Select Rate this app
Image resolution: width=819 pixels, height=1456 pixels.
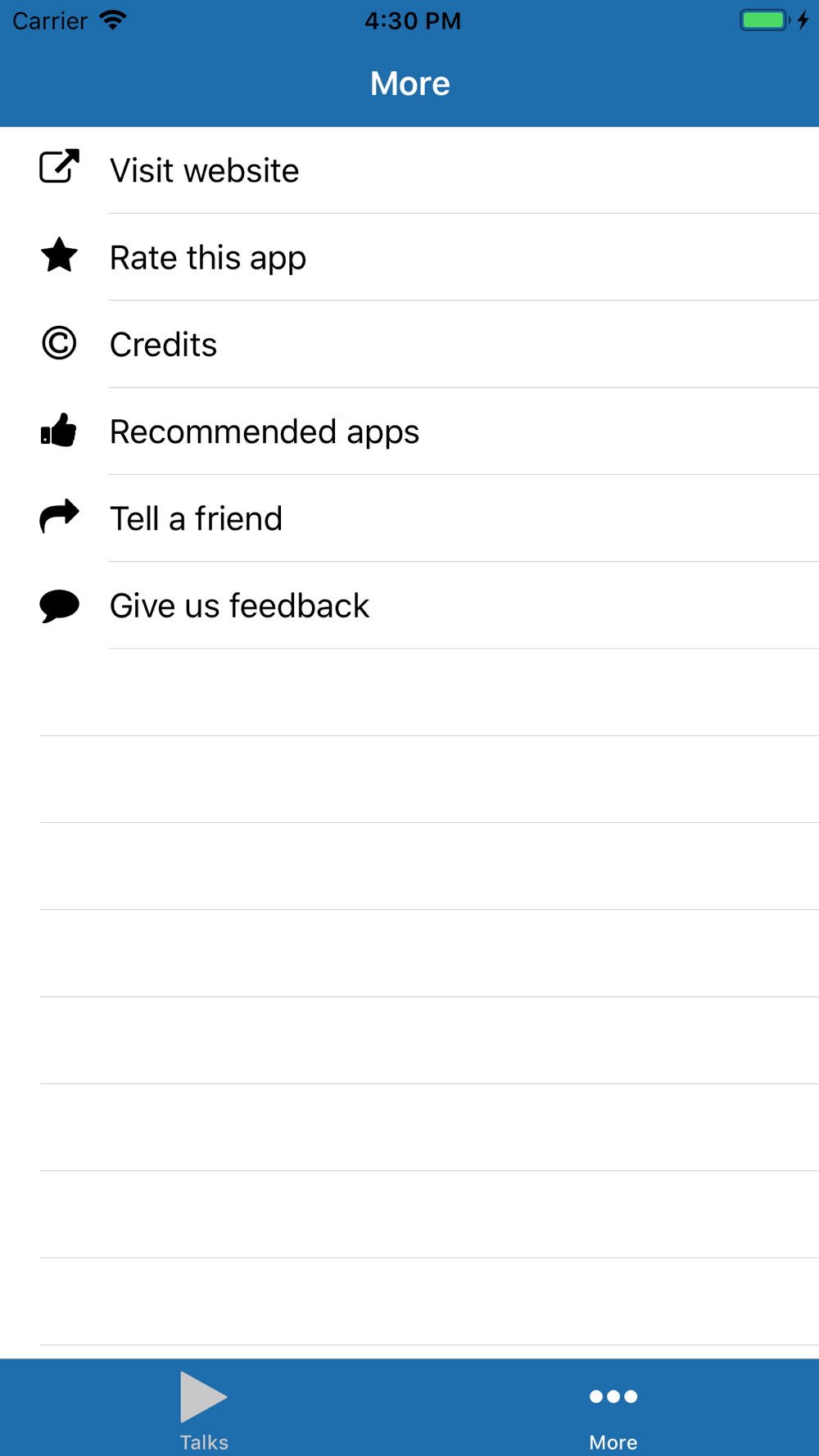(x=409, y=257)
